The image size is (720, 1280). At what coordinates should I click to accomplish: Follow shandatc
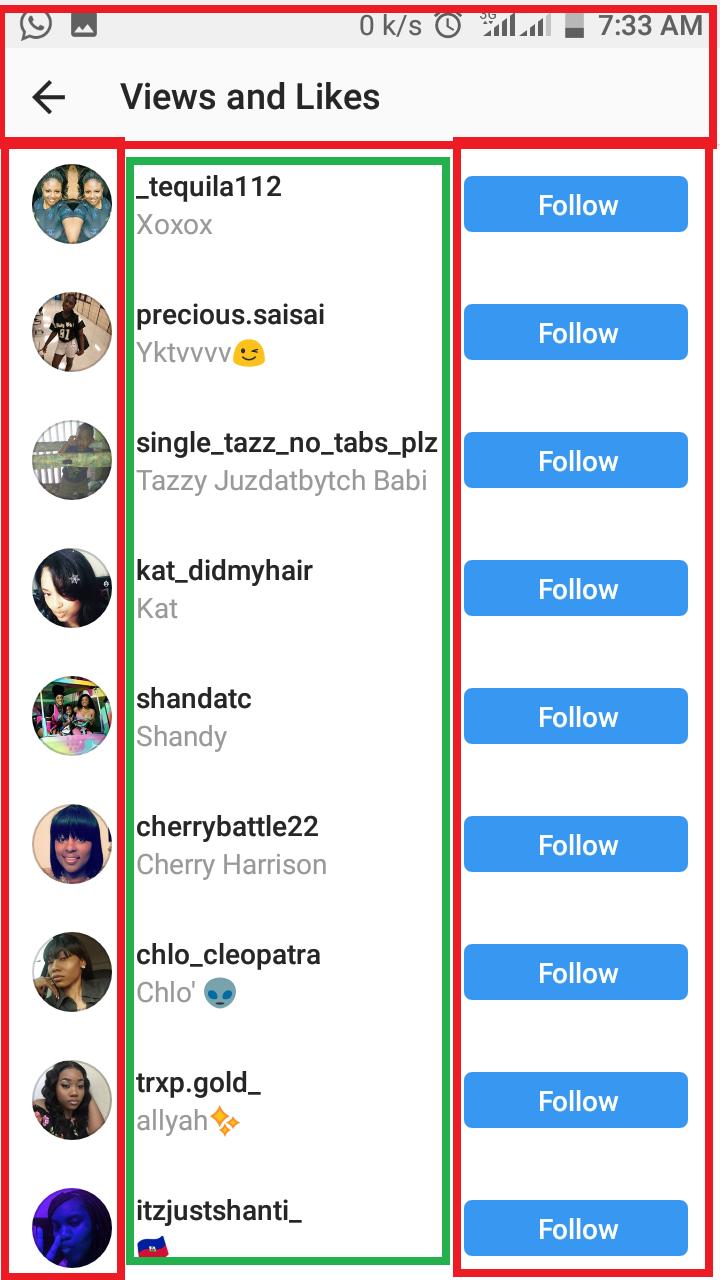576,717
